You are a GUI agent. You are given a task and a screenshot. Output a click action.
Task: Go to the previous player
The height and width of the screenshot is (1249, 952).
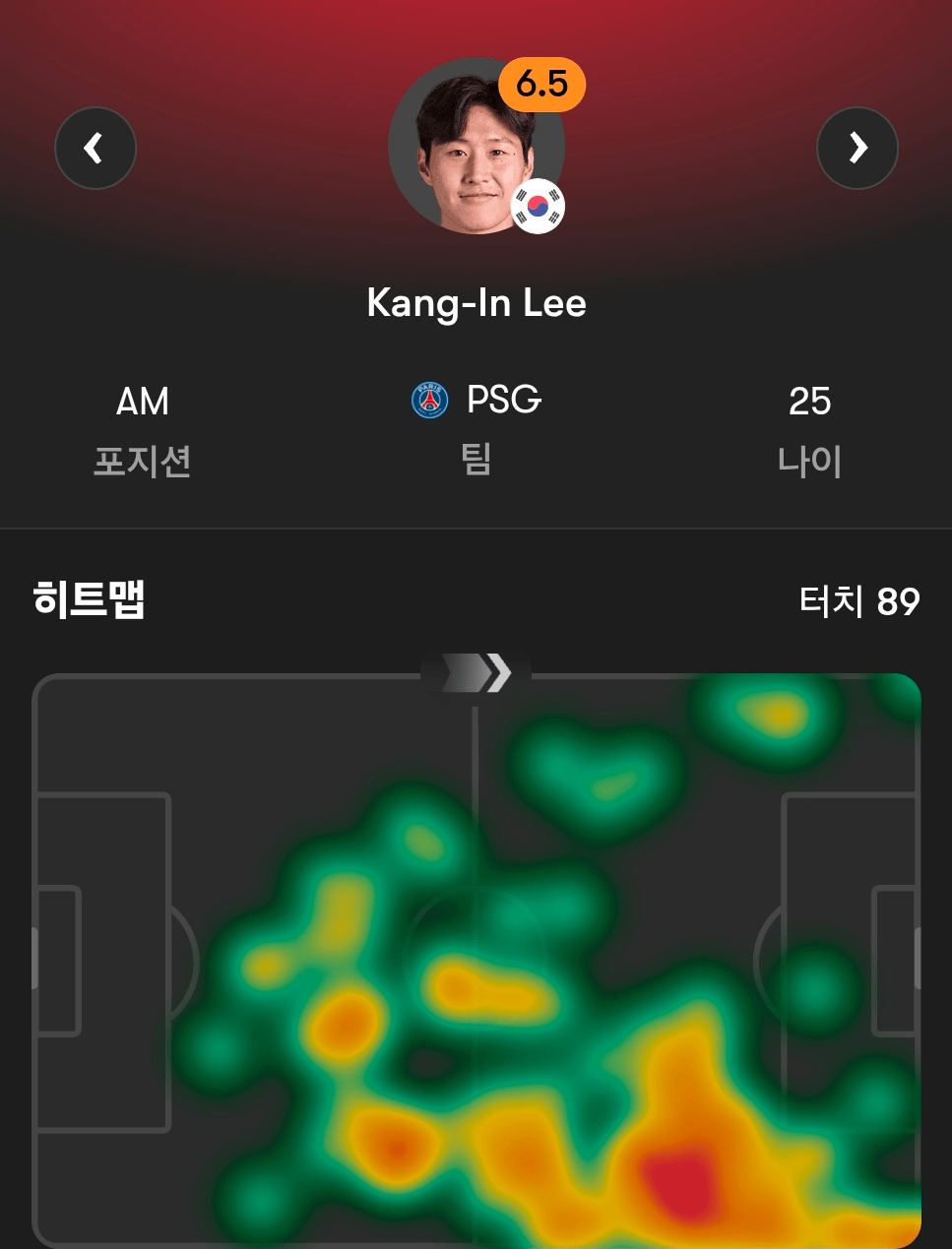click(x=95, y=148)
